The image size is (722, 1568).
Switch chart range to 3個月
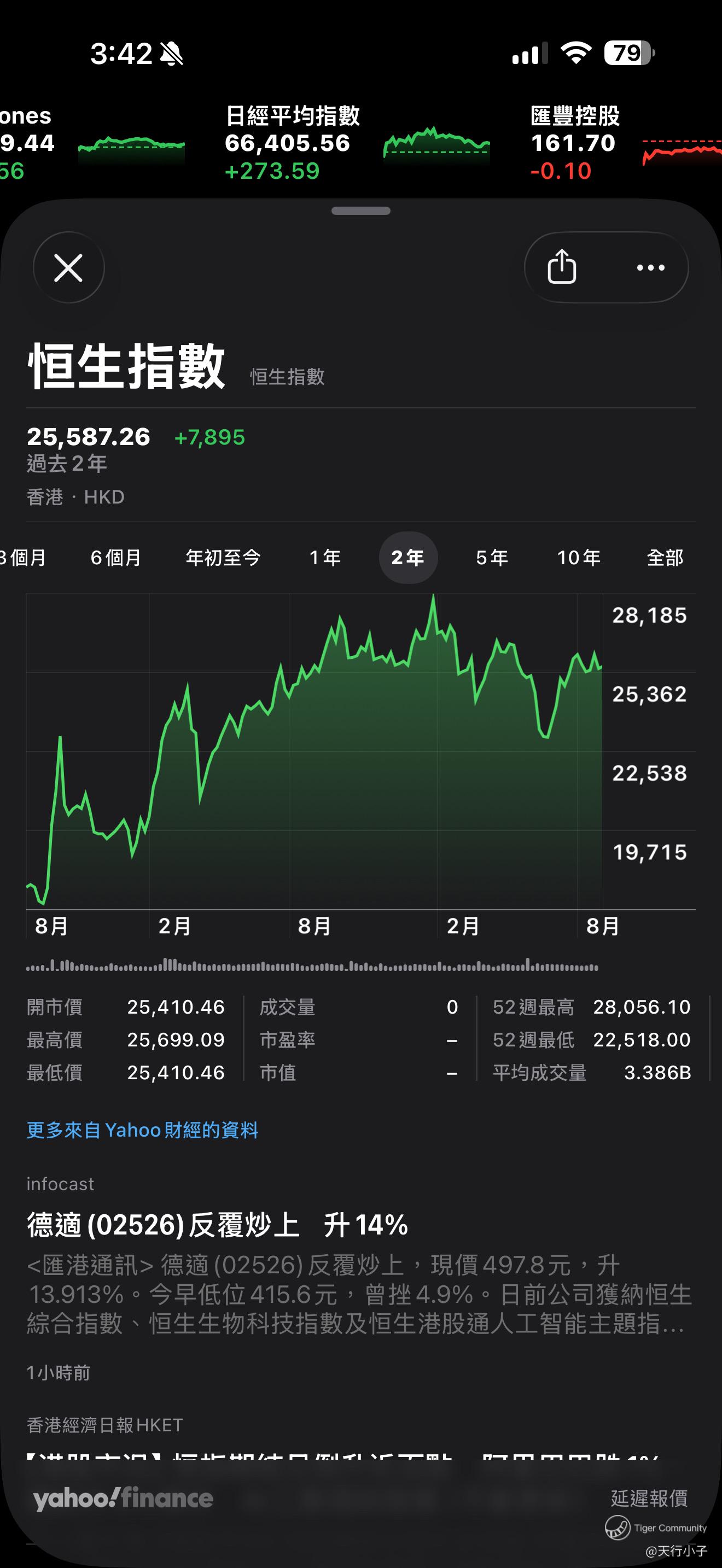(x=23, y=558)
